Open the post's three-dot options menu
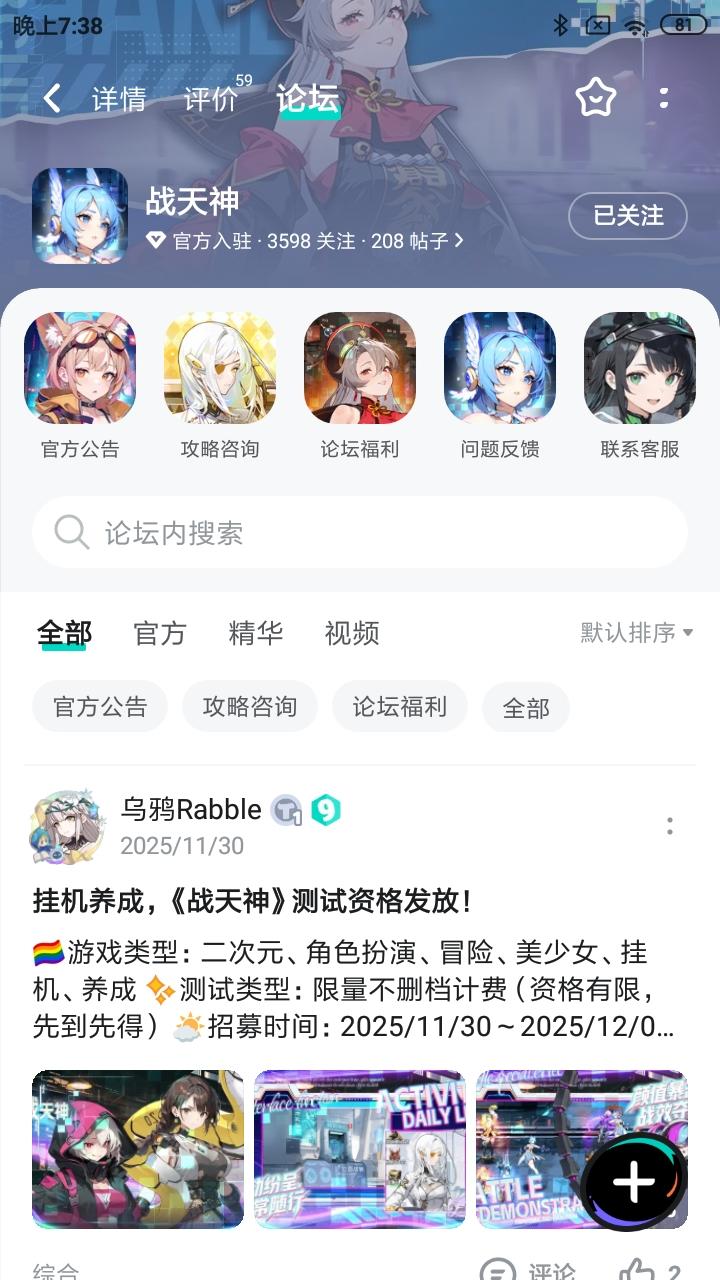The image size is (720, 1280). pyautogui.click(x=668, y=827)
